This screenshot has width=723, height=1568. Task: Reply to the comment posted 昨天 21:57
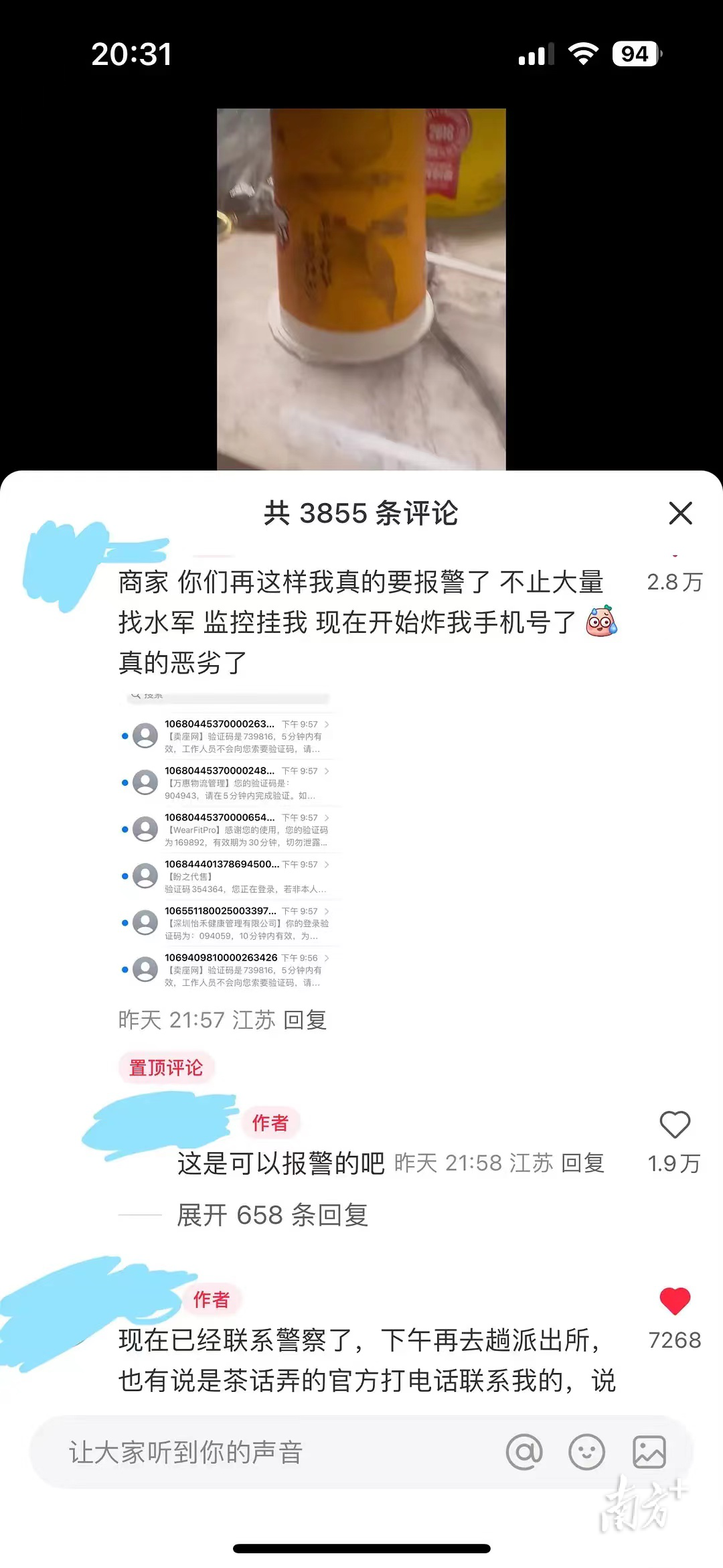tap(305, 1020)
